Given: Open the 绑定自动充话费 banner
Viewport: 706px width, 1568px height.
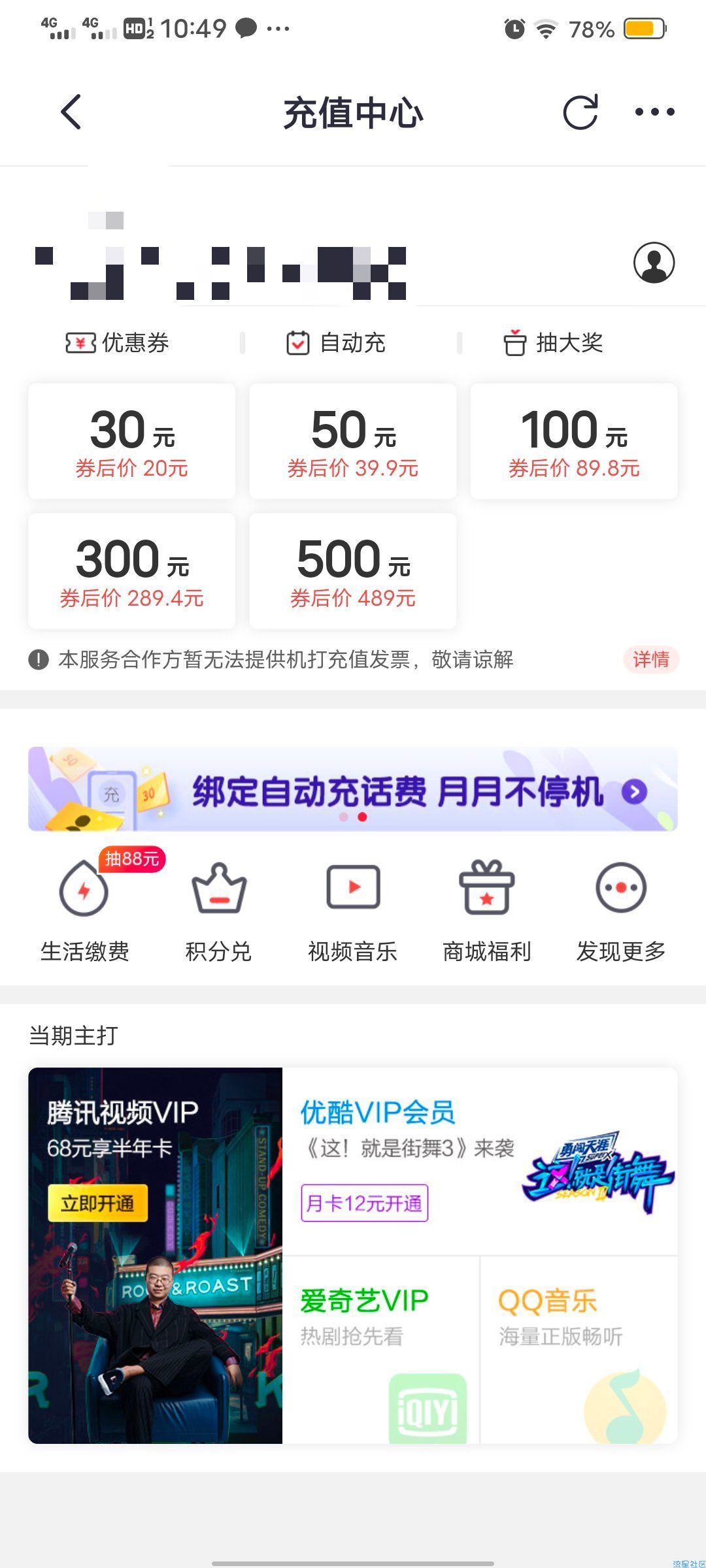Looking at the screenshot, I should tap(353, 789).
